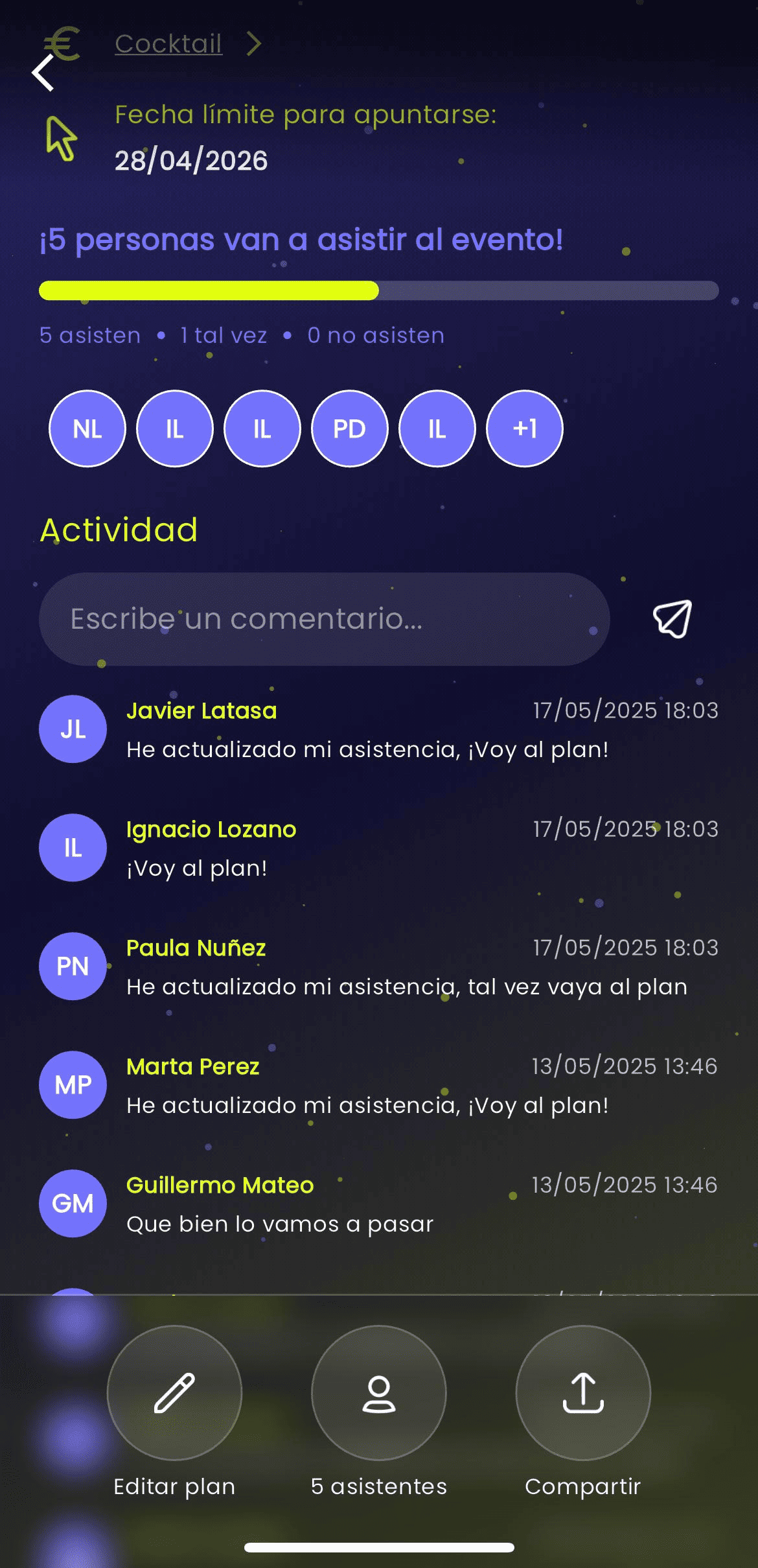This screenshot has width=758, height=1568.
Task: Open the +1 extra attendees avatar
Action: pos(524,428)
